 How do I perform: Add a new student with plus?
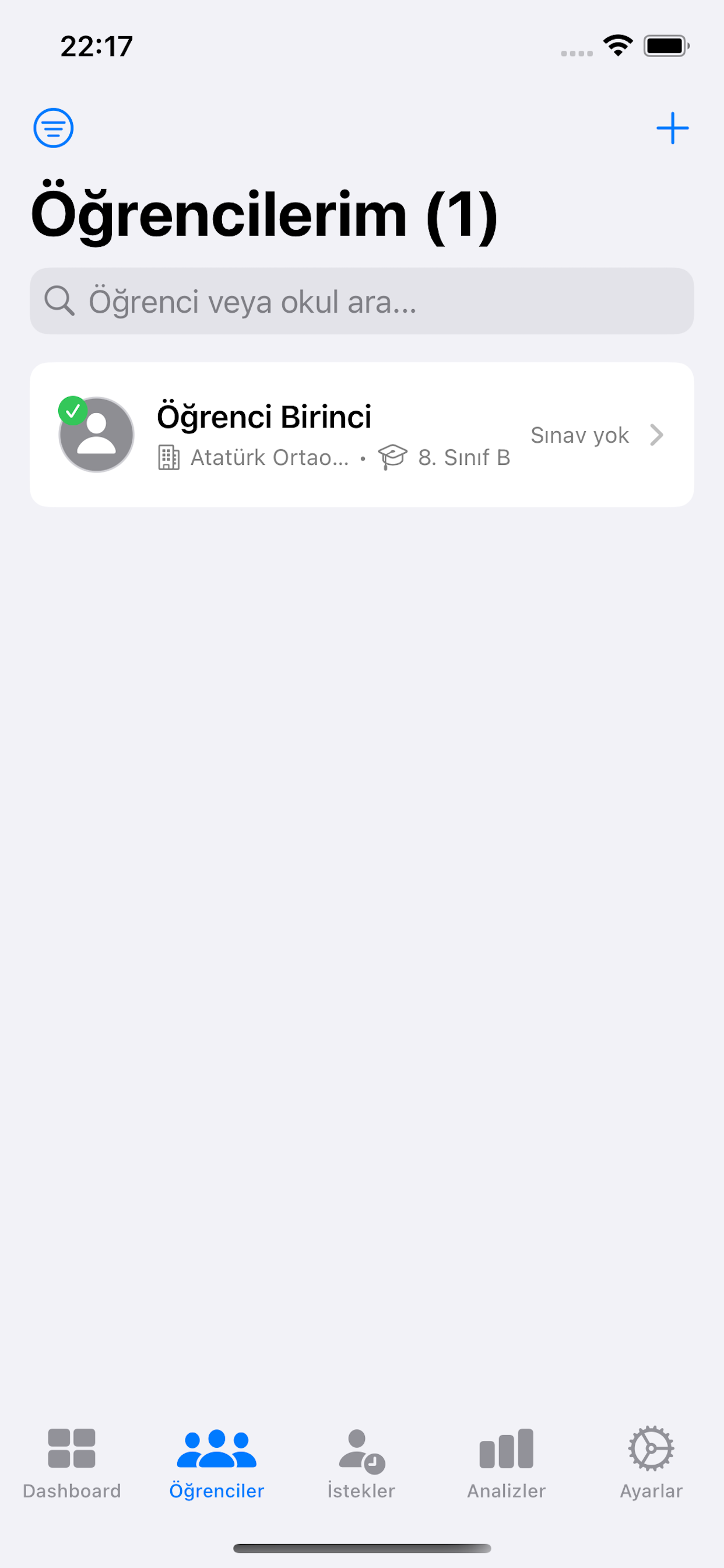(x=672, y=128)
